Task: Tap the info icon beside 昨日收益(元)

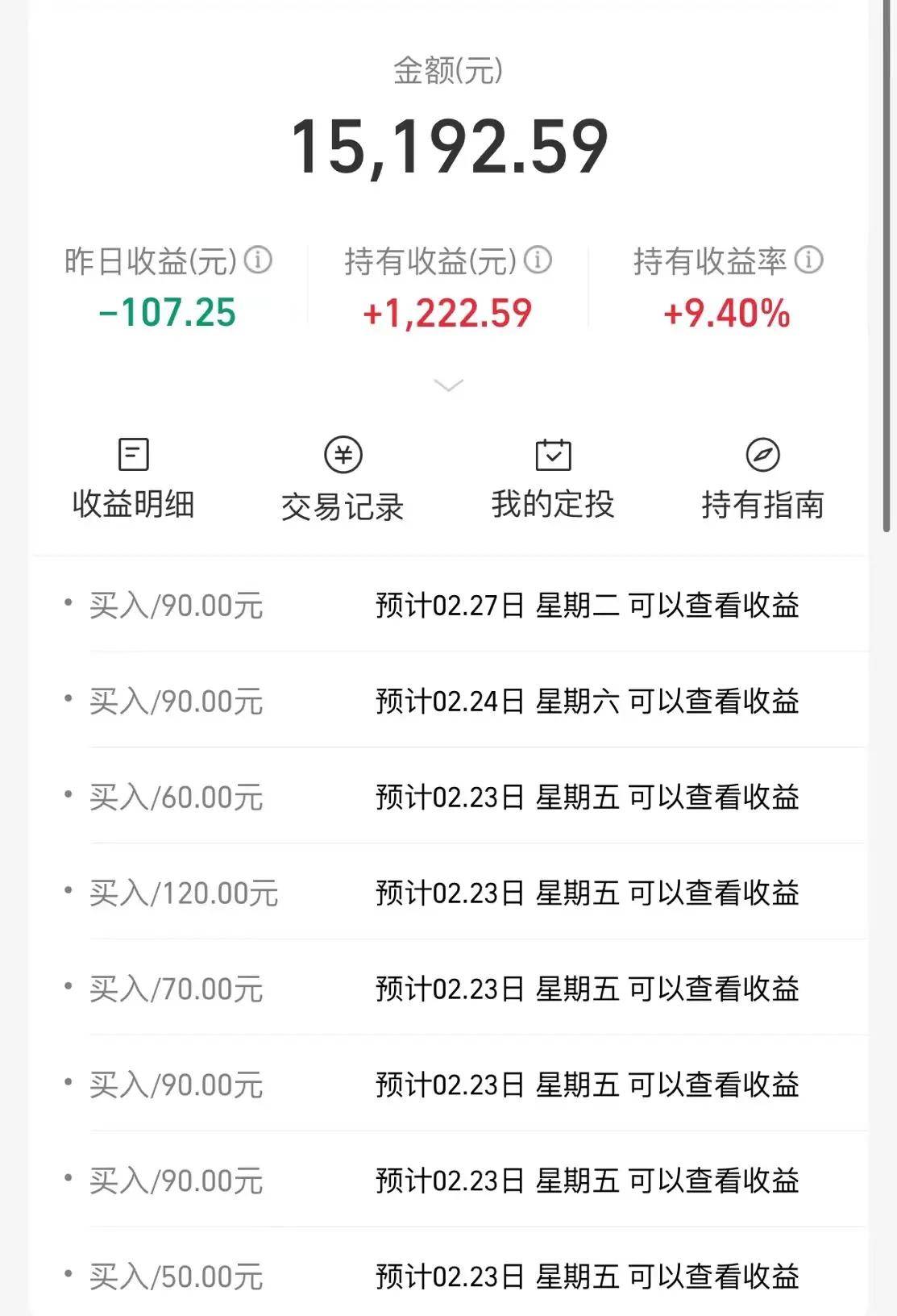Action: click(258, 260)
